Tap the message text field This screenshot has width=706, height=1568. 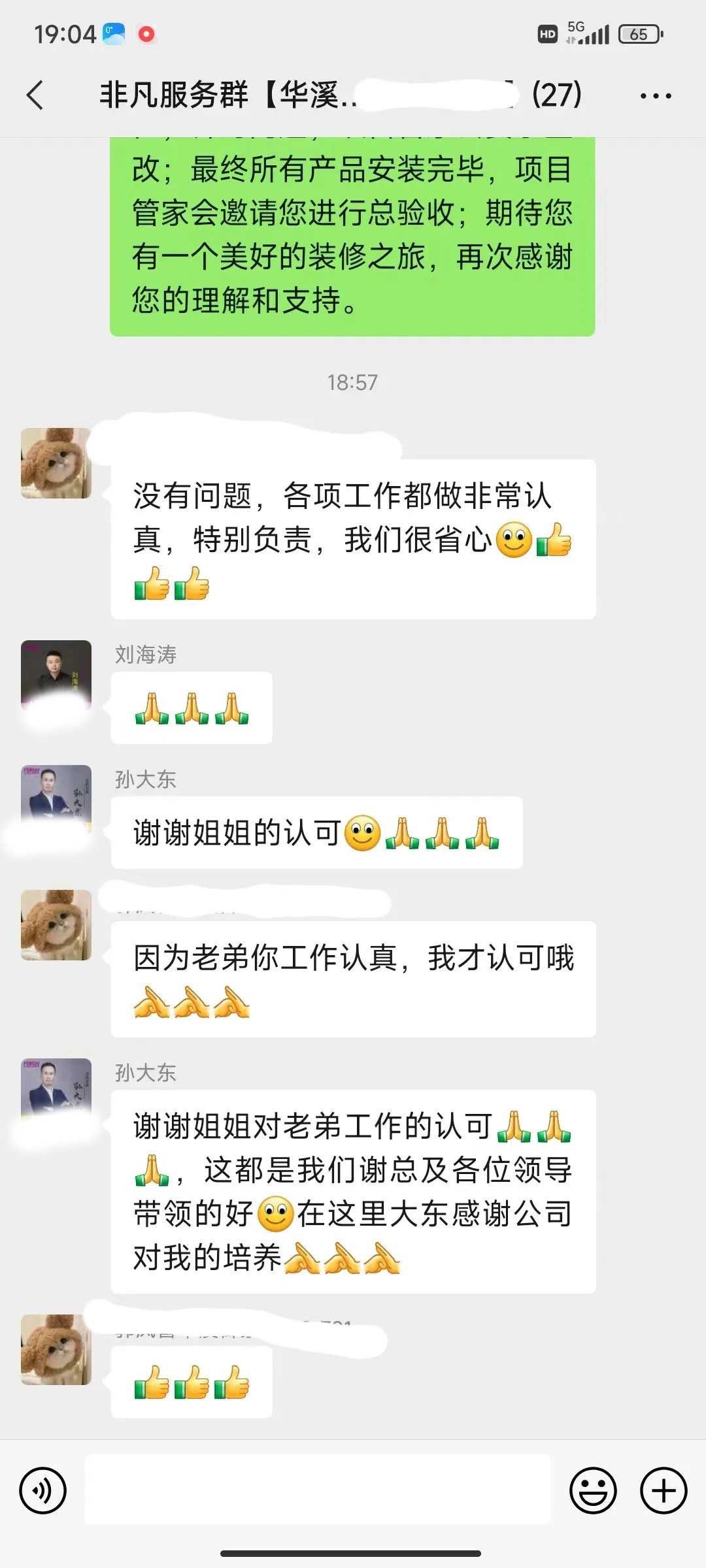click(x=318, y=1490)
